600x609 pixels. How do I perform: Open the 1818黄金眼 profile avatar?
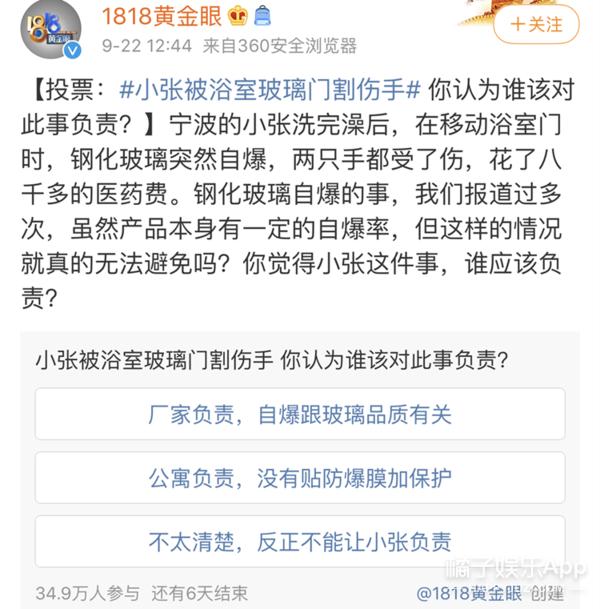pyautogui.click(x=51, y=29)
